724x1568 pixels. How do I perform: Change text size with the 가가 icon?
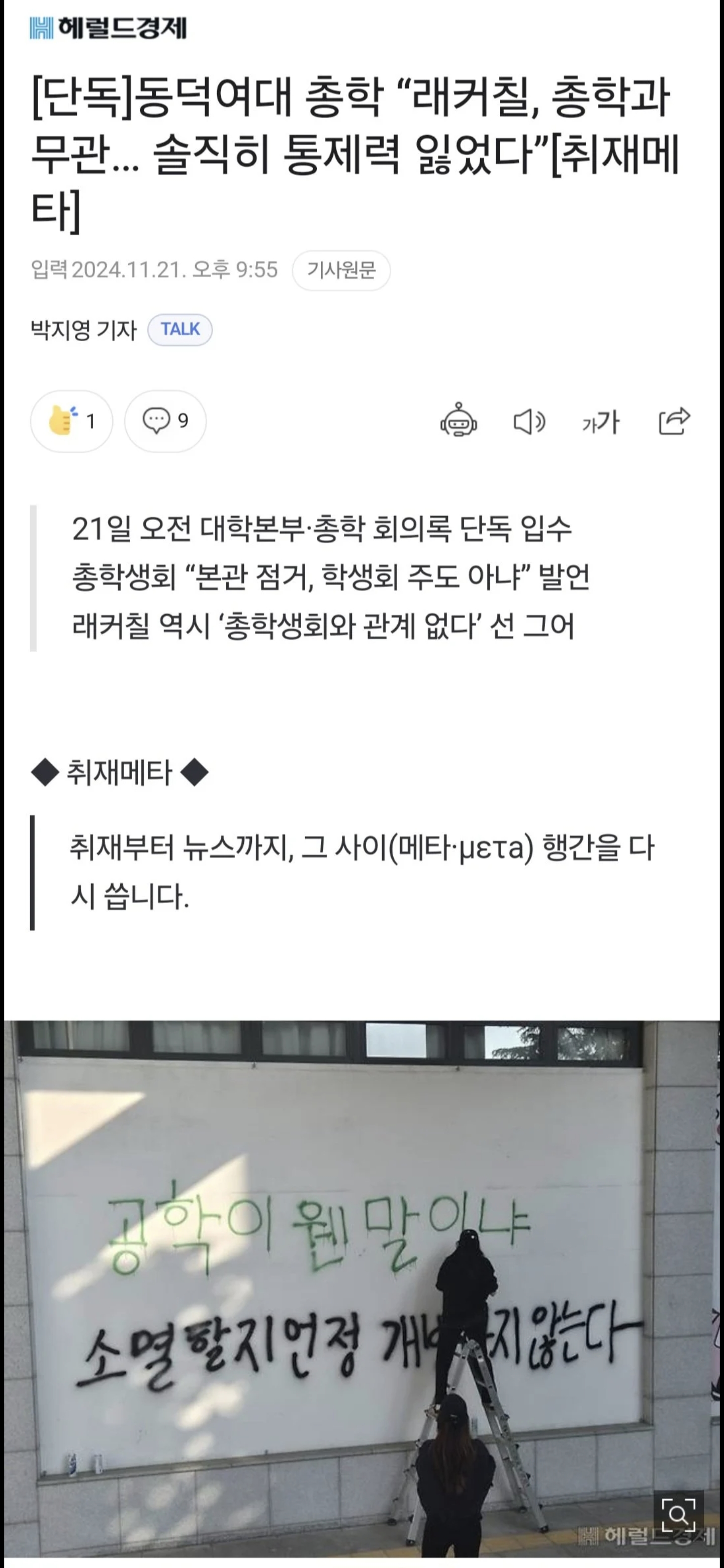[600, 421]
